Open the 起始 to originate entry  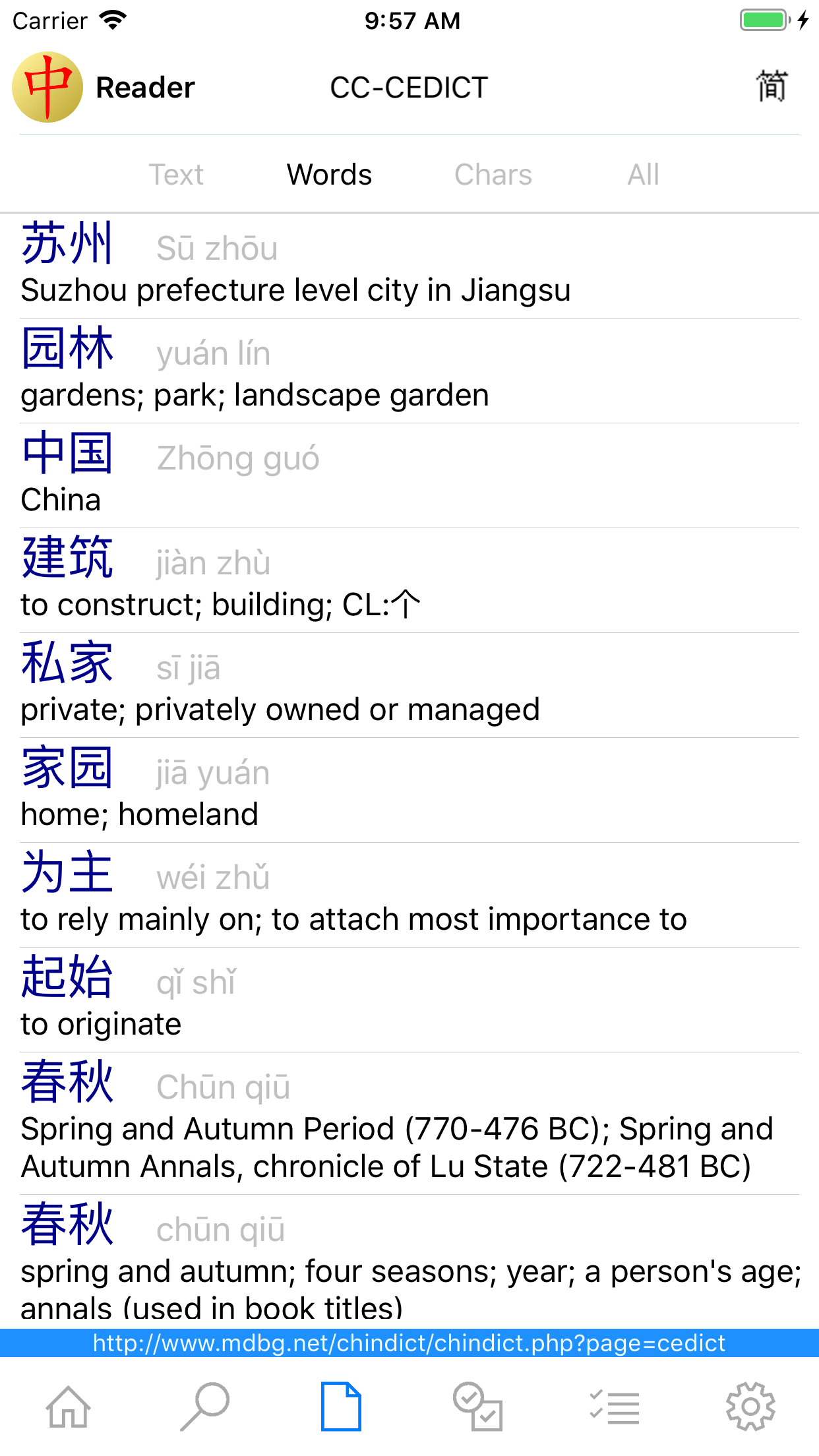coord(409,1000)
